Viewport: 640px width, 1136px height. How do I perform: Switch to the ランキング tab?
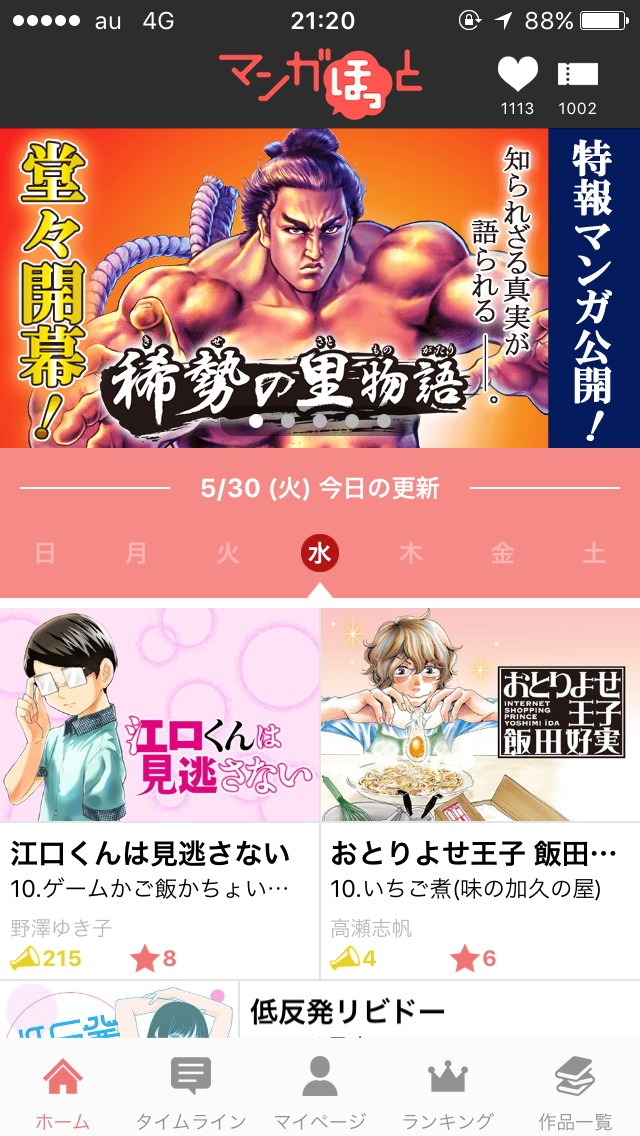pos(448,1090)
